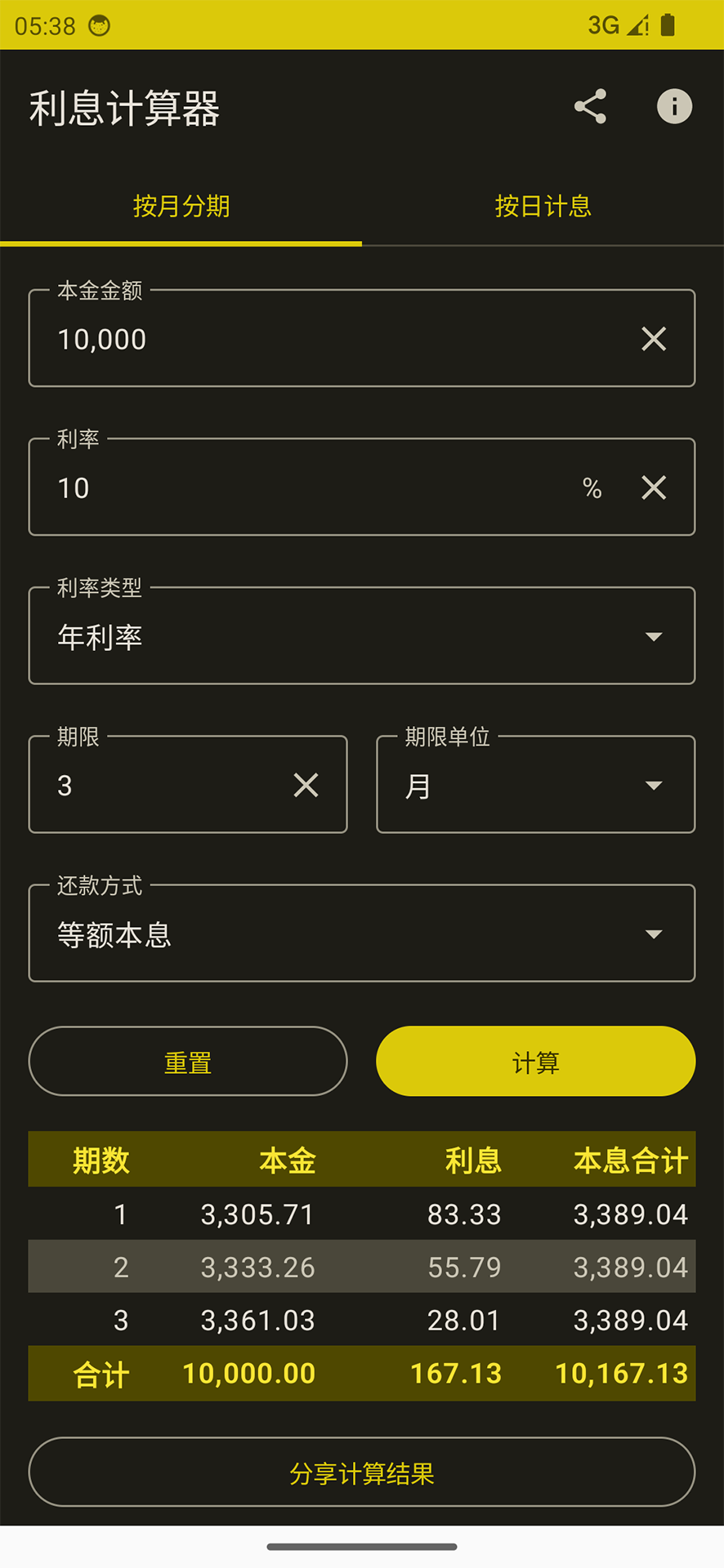Tap the 期数 column header

[100, 1159]
